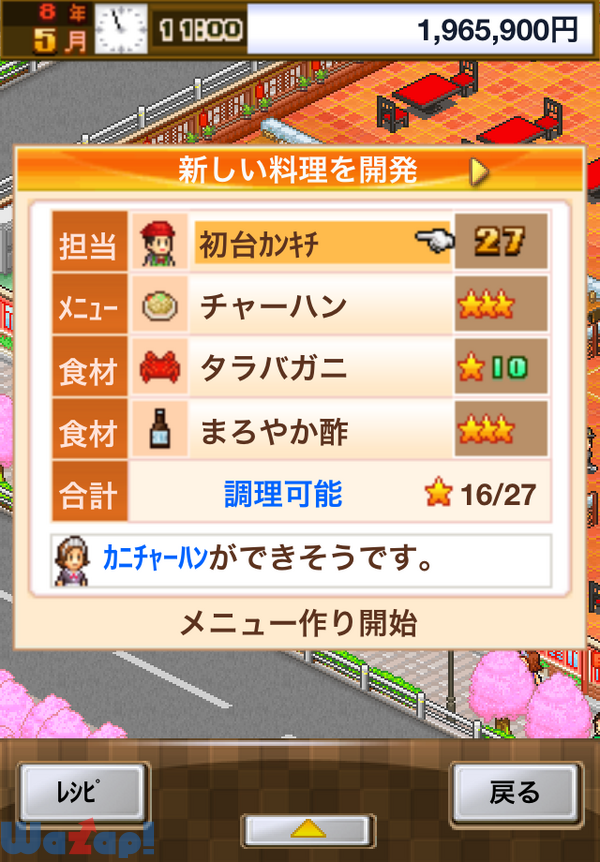Expand the bottom panel with up arrow

(310, 829)
